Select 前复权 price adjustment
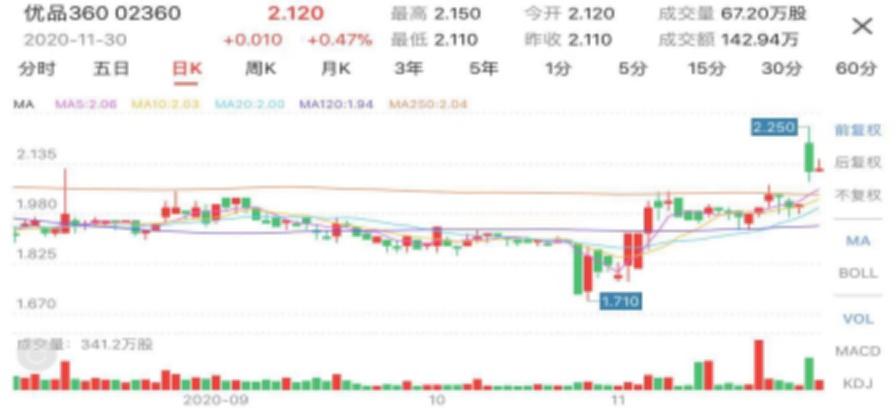The image size is (896, 416). point(857,131)
